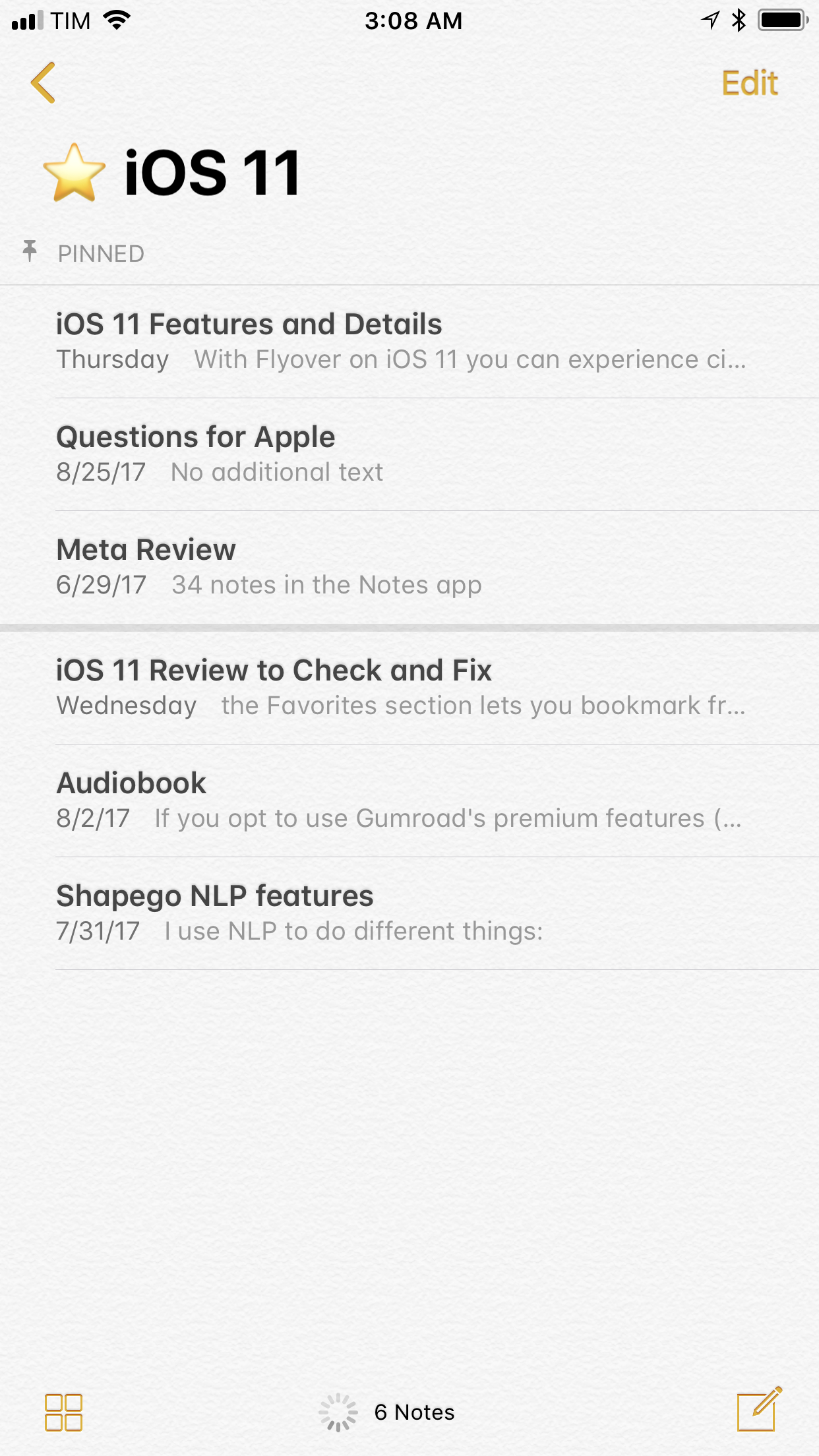Show the attachments browser grid
The width and height of the screenshot is (819, 1456).
[x=63, y=1412]
